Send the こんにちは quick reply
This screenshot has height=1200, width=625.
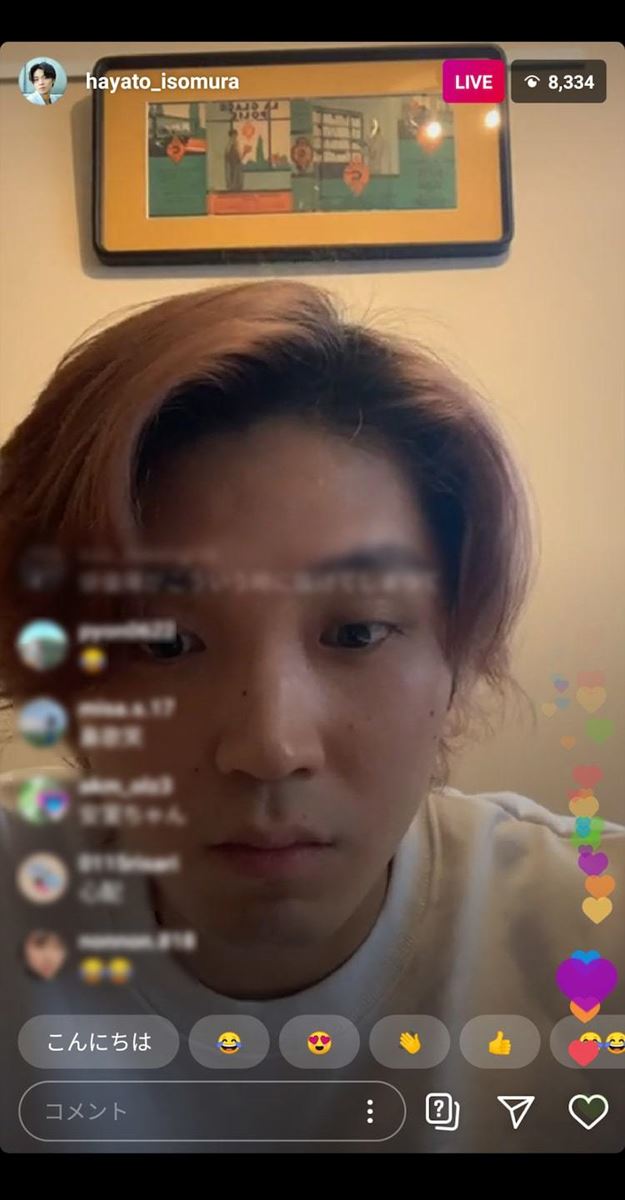[99, 1042]
